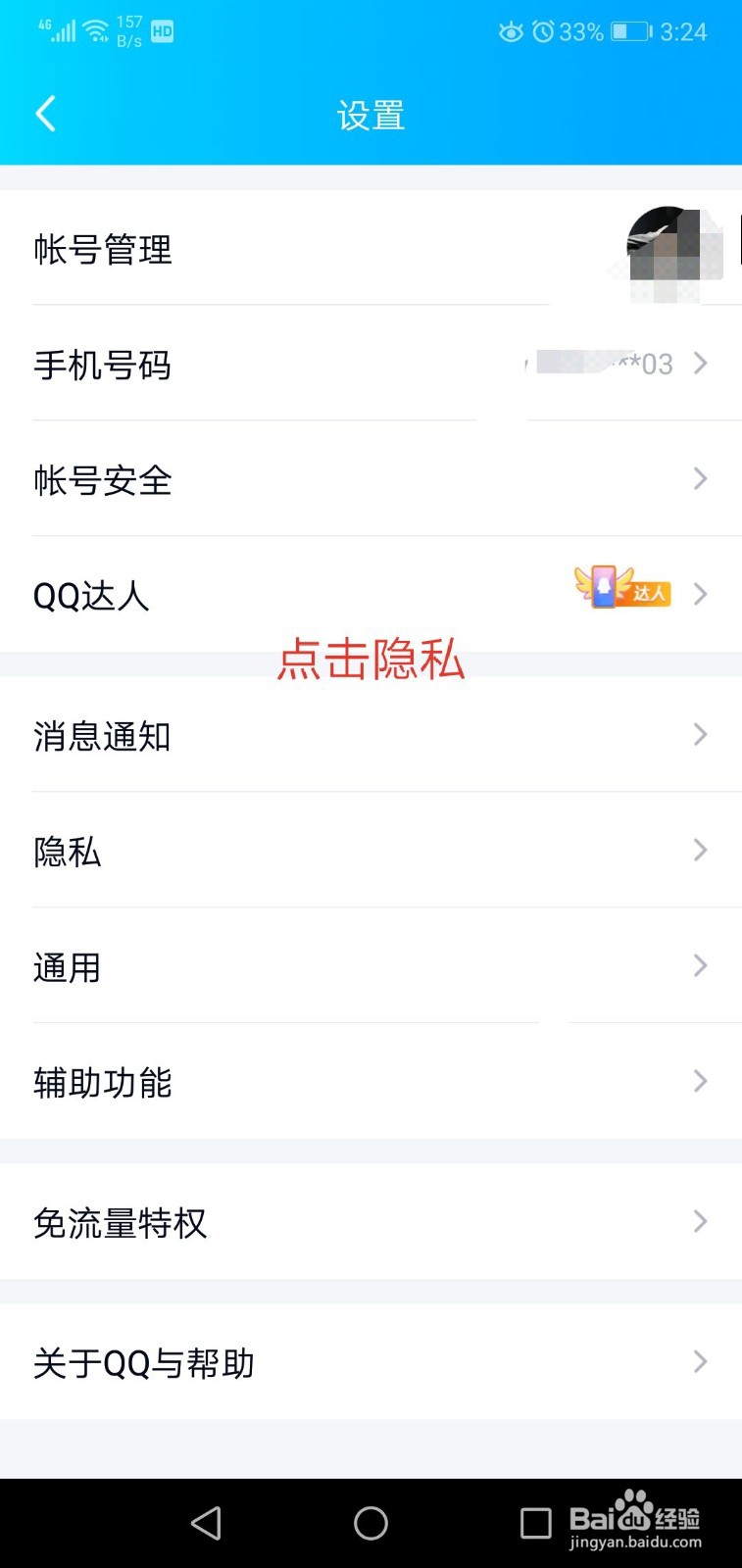Tap the recent apps square in the navigation bar

click(x=535, y=1523)
